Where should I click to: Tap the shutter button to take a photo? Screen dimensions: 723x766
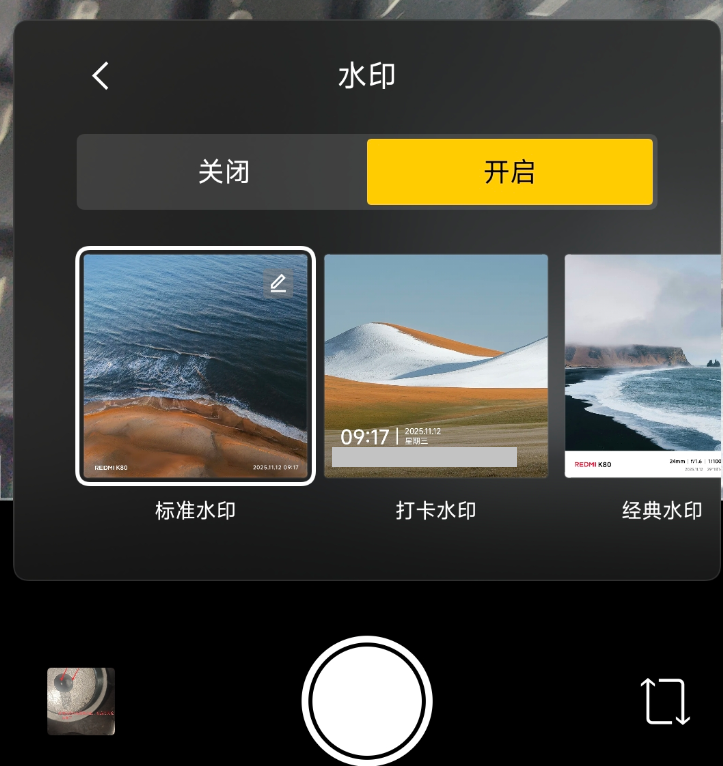(367, 701)
